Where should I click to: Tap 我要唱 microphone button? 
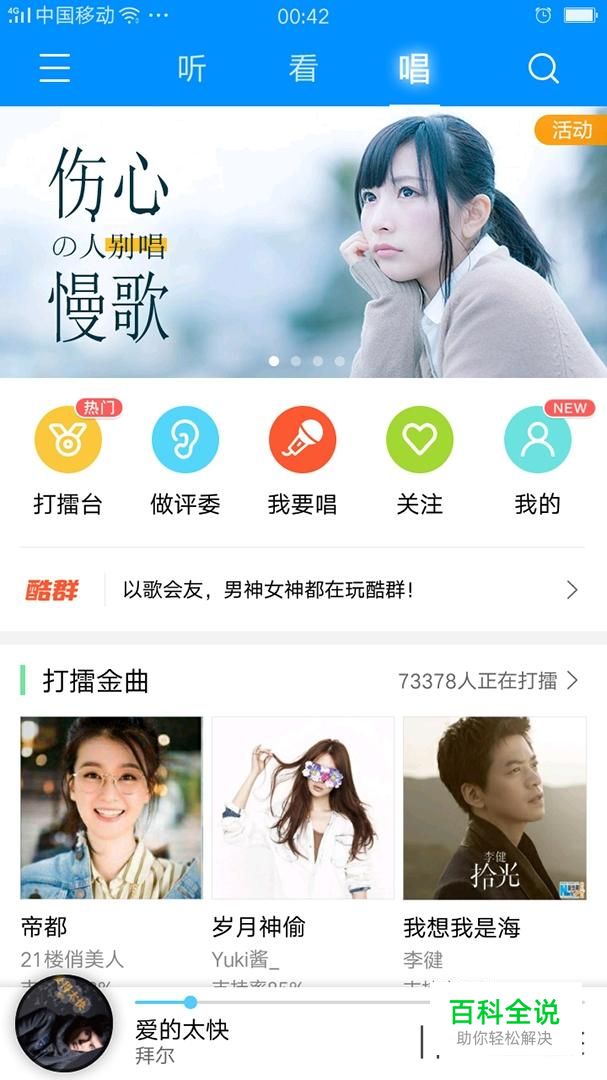pyautogui.click(x=302, y=440)
